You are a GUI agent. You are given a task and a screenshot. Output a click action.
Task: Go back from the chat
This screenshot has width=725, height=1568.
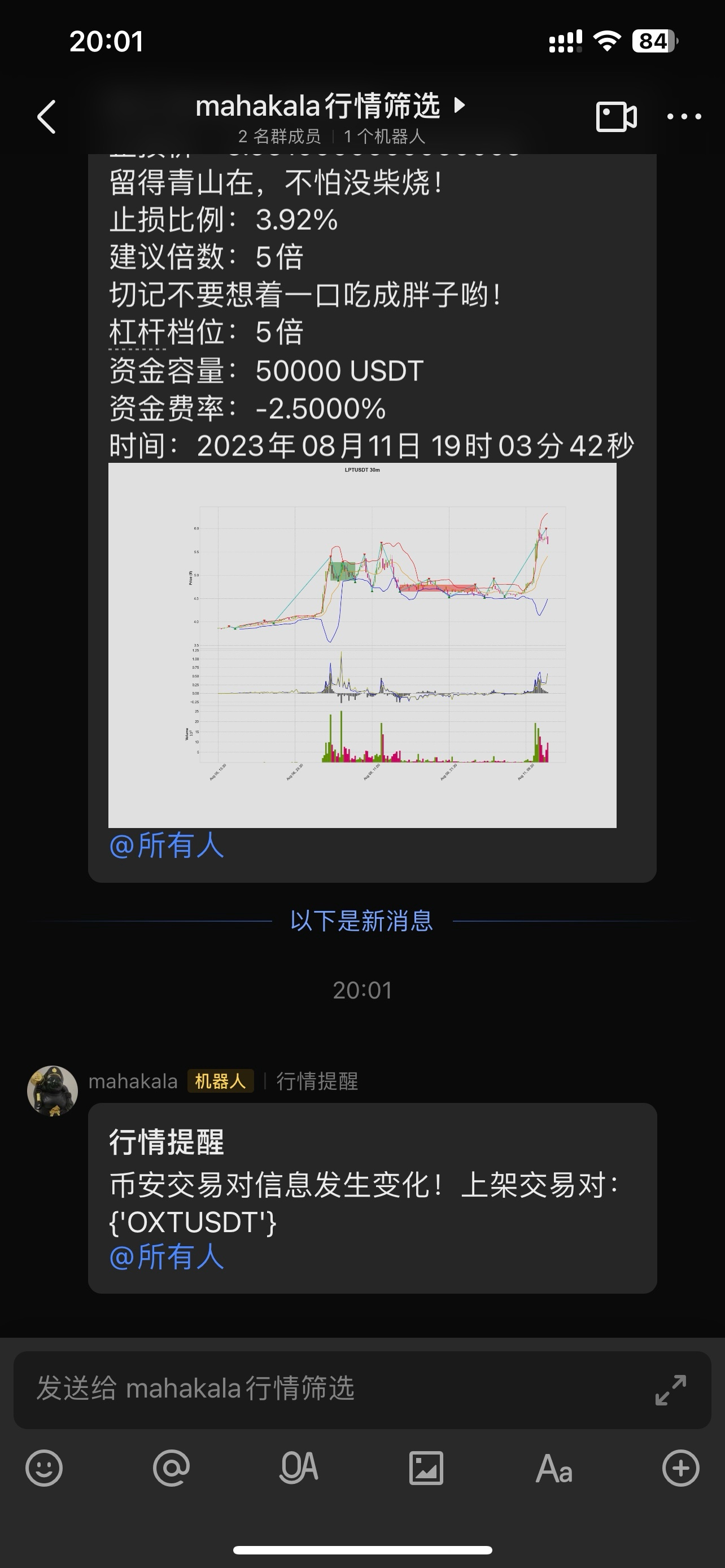tap(47, 116)
